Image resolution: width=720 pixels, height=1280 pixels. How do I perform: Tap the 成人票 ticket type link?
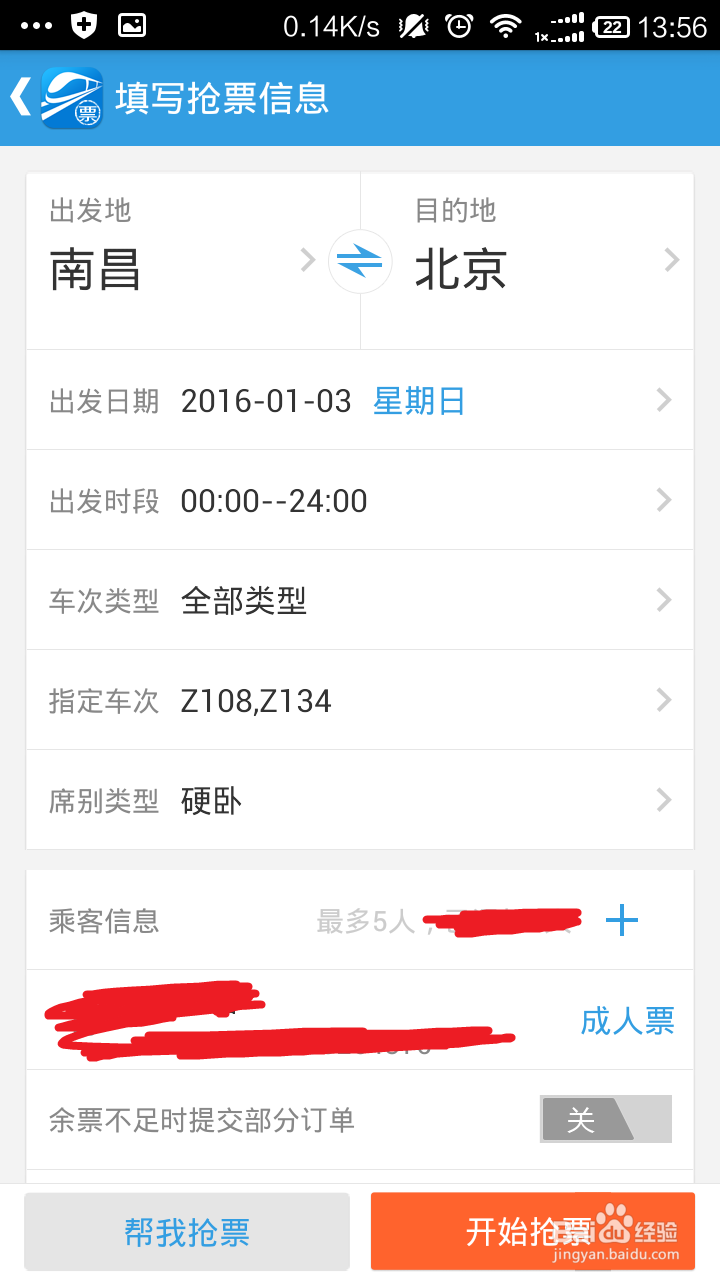pos(627,1021)
